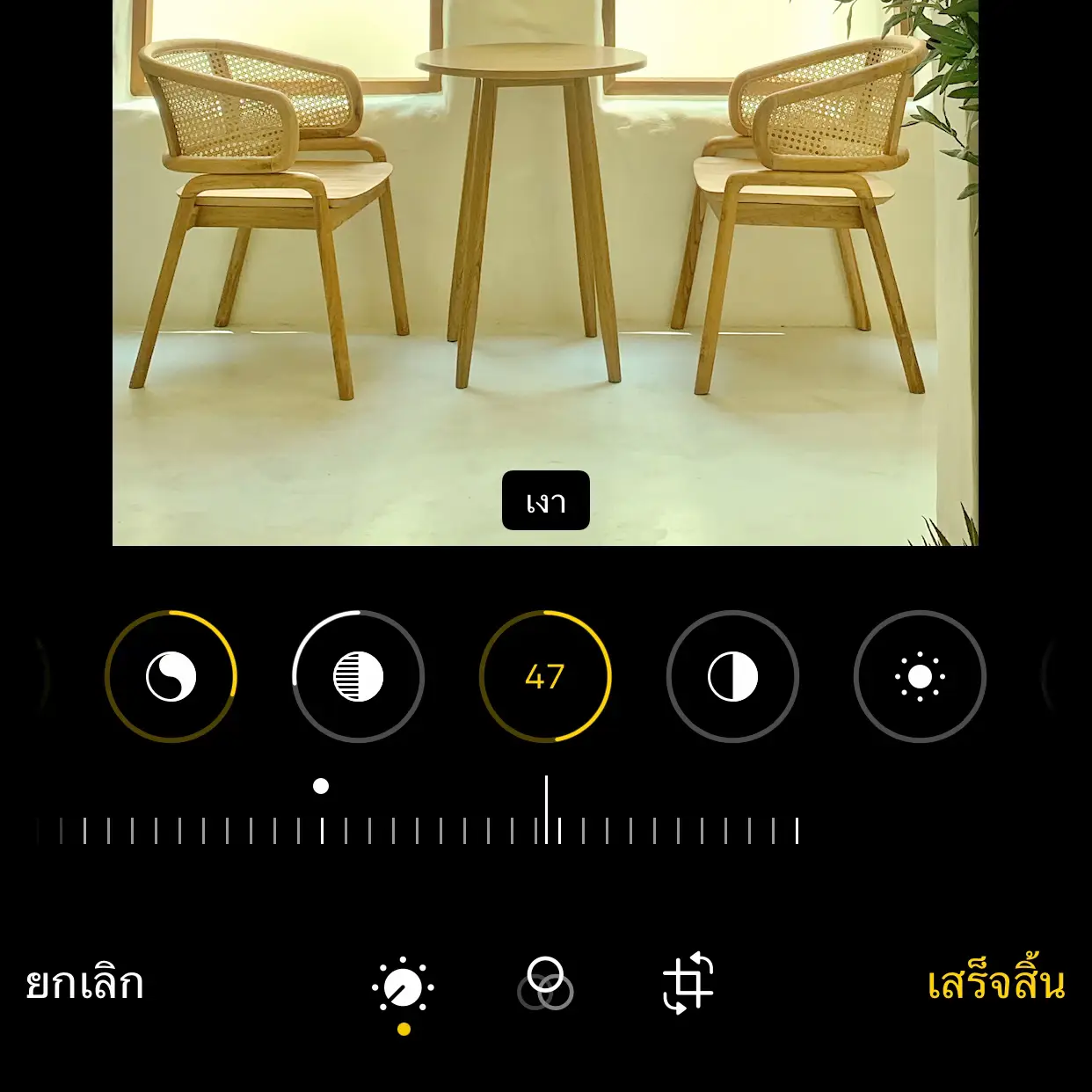Open the Crop and rotate tab
This screenshot has height=1092, width=1092.
pos(688,983)
